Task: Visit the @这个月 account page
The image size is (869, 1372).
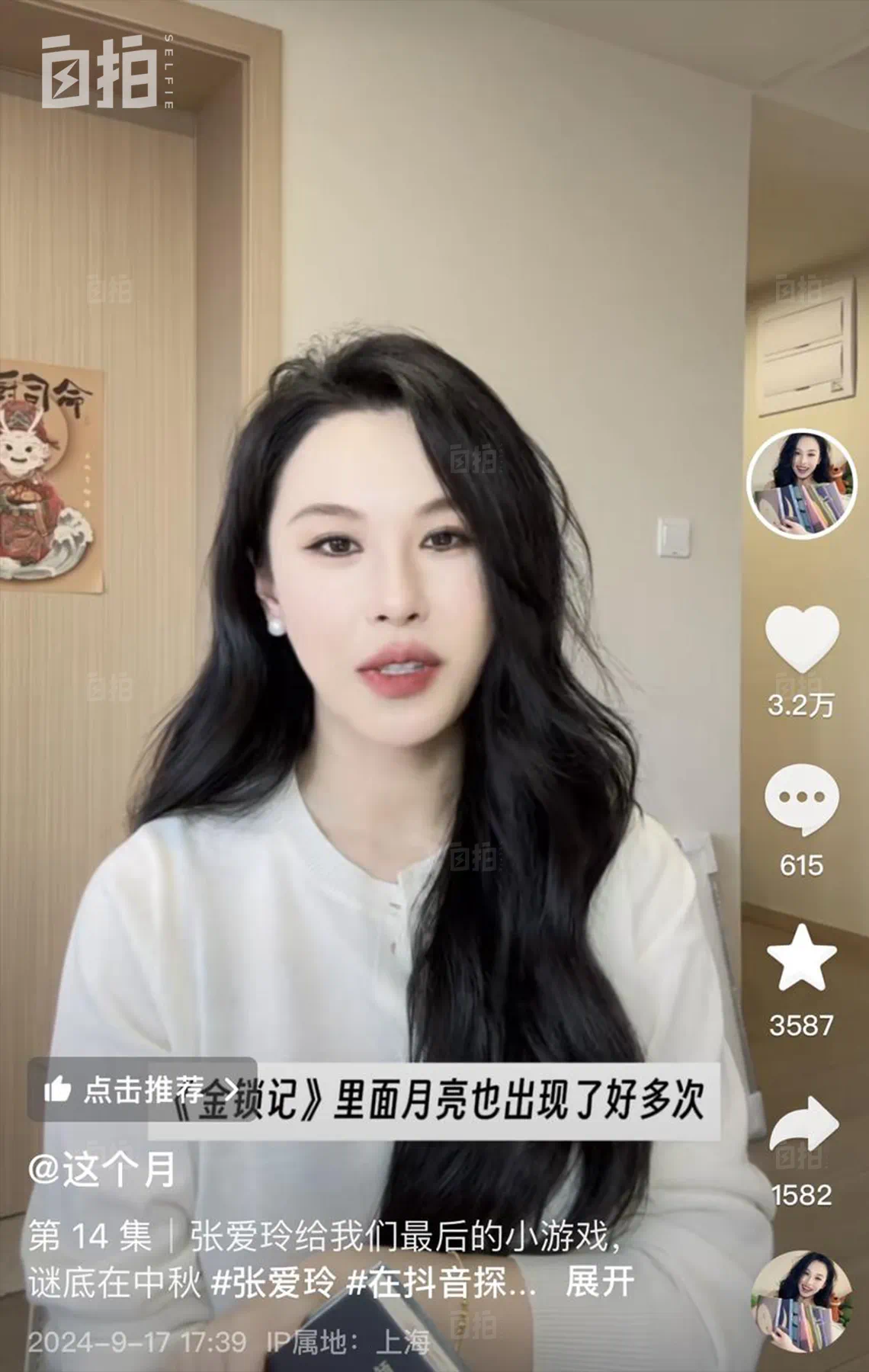Action: [102, 1170]
